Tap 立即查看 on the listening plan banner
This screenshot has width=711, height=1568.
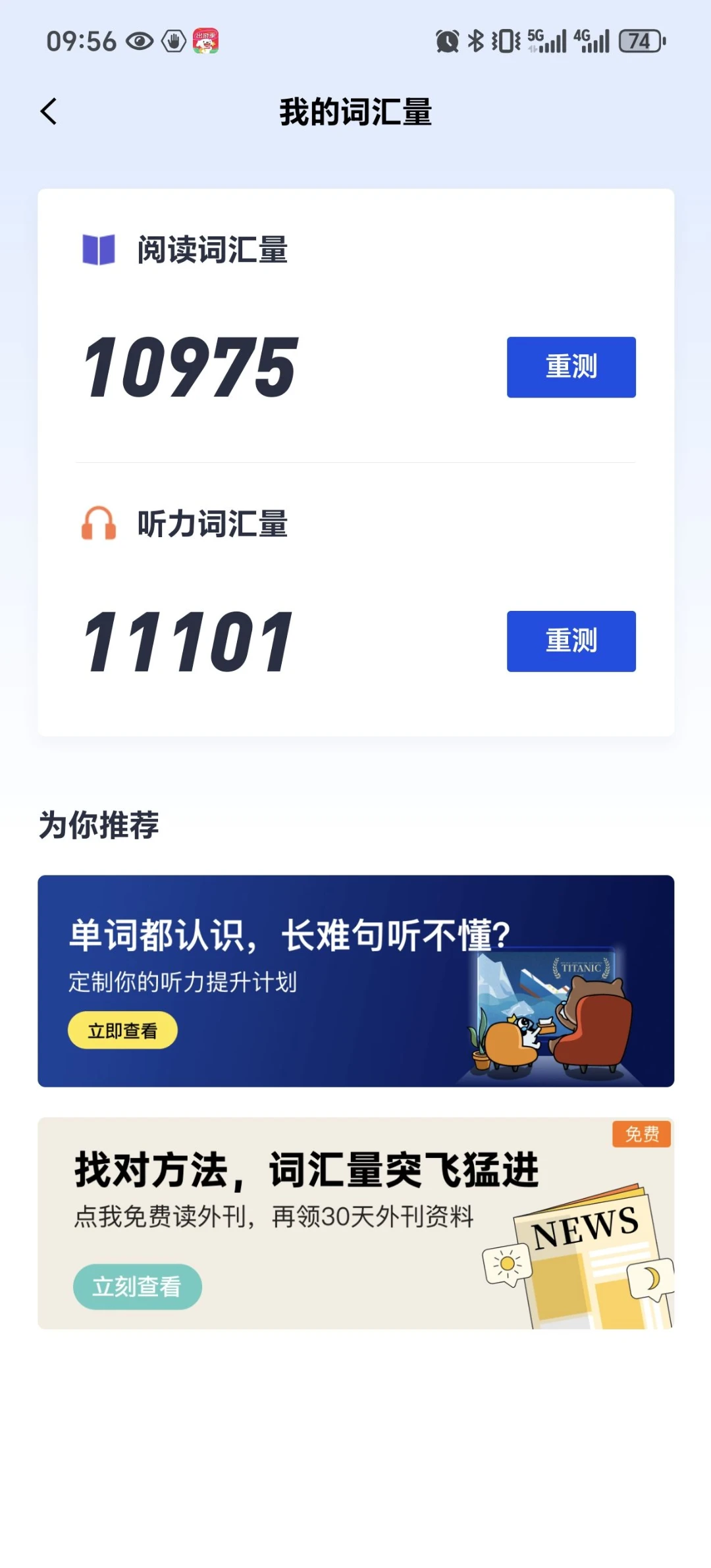tap(122, 1030)
